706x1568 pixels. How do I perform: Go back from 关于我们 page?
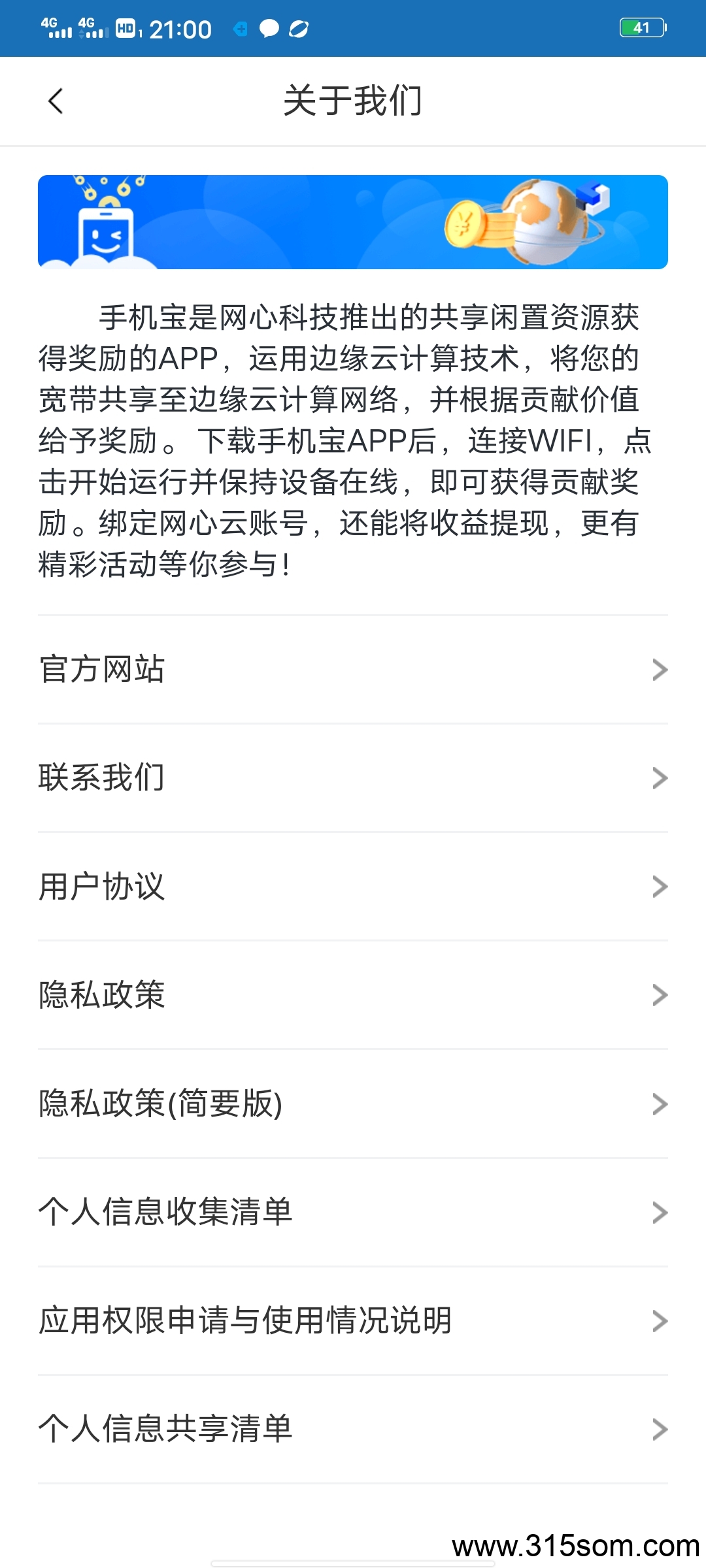coord(56,101)
